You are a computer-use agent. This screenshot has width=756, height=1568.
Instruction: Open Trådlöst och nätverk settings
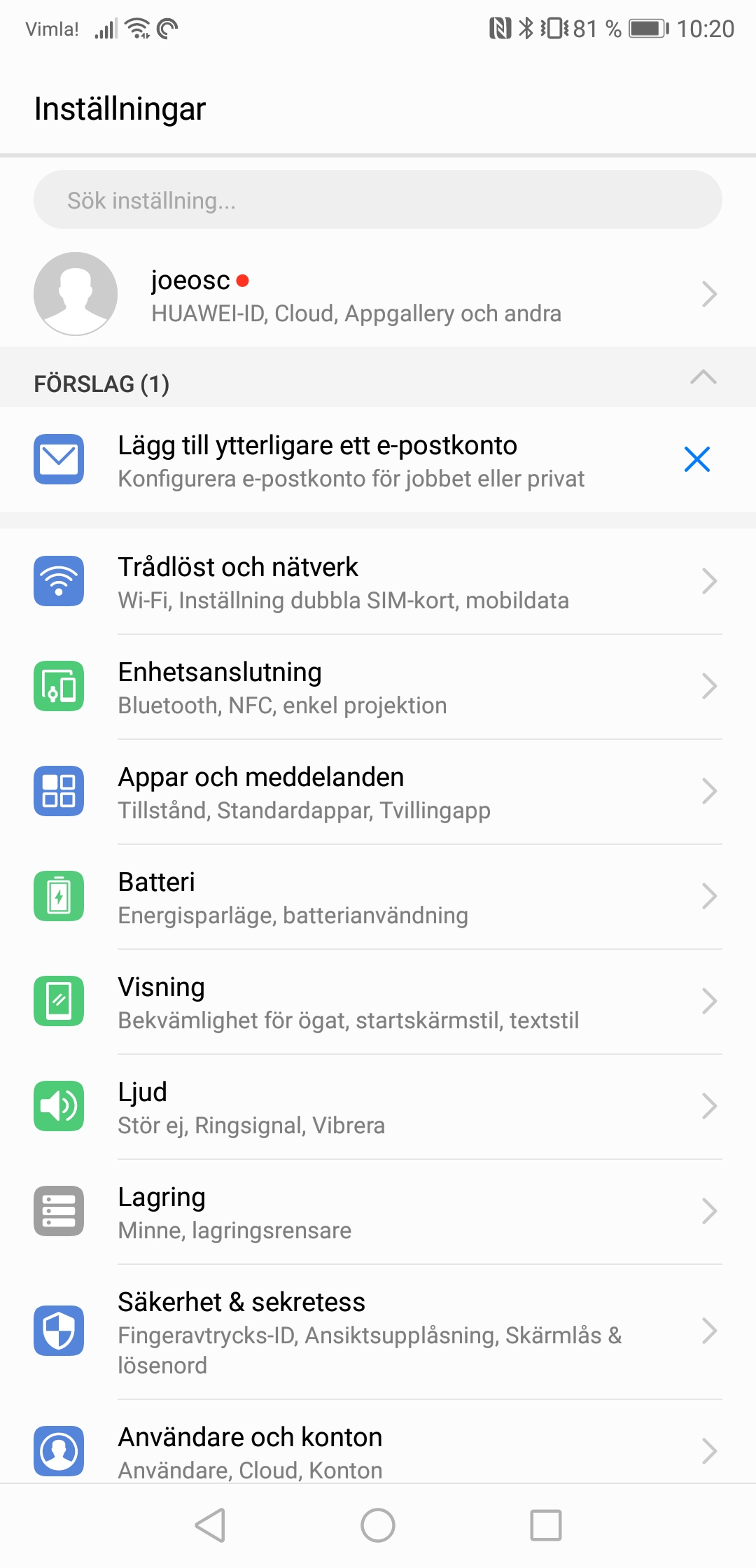(x=378, y=582)
